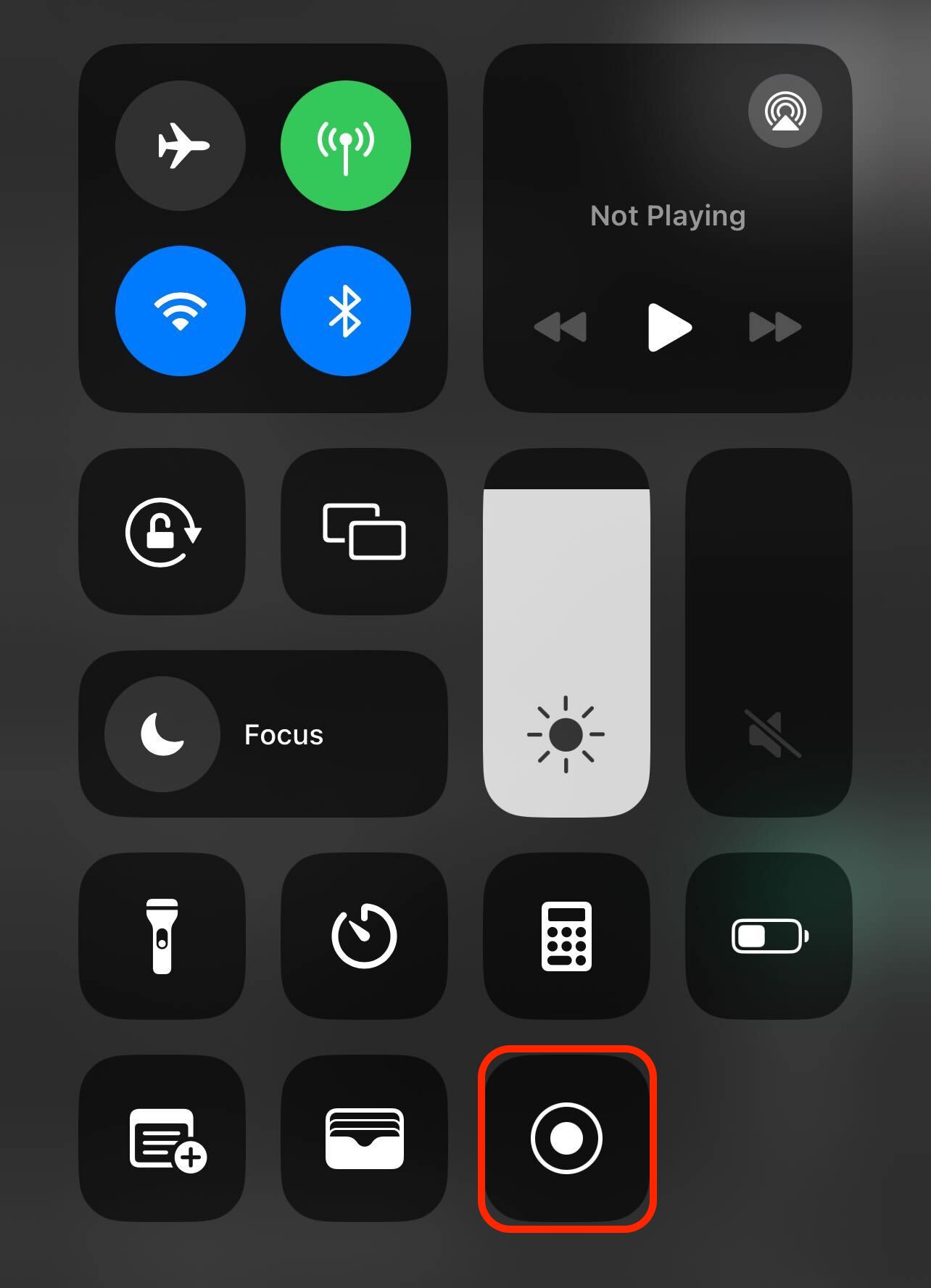This screenshot has height=1288, width=931.
Task: Start screen recording
Action: [x=566, y=1138]
